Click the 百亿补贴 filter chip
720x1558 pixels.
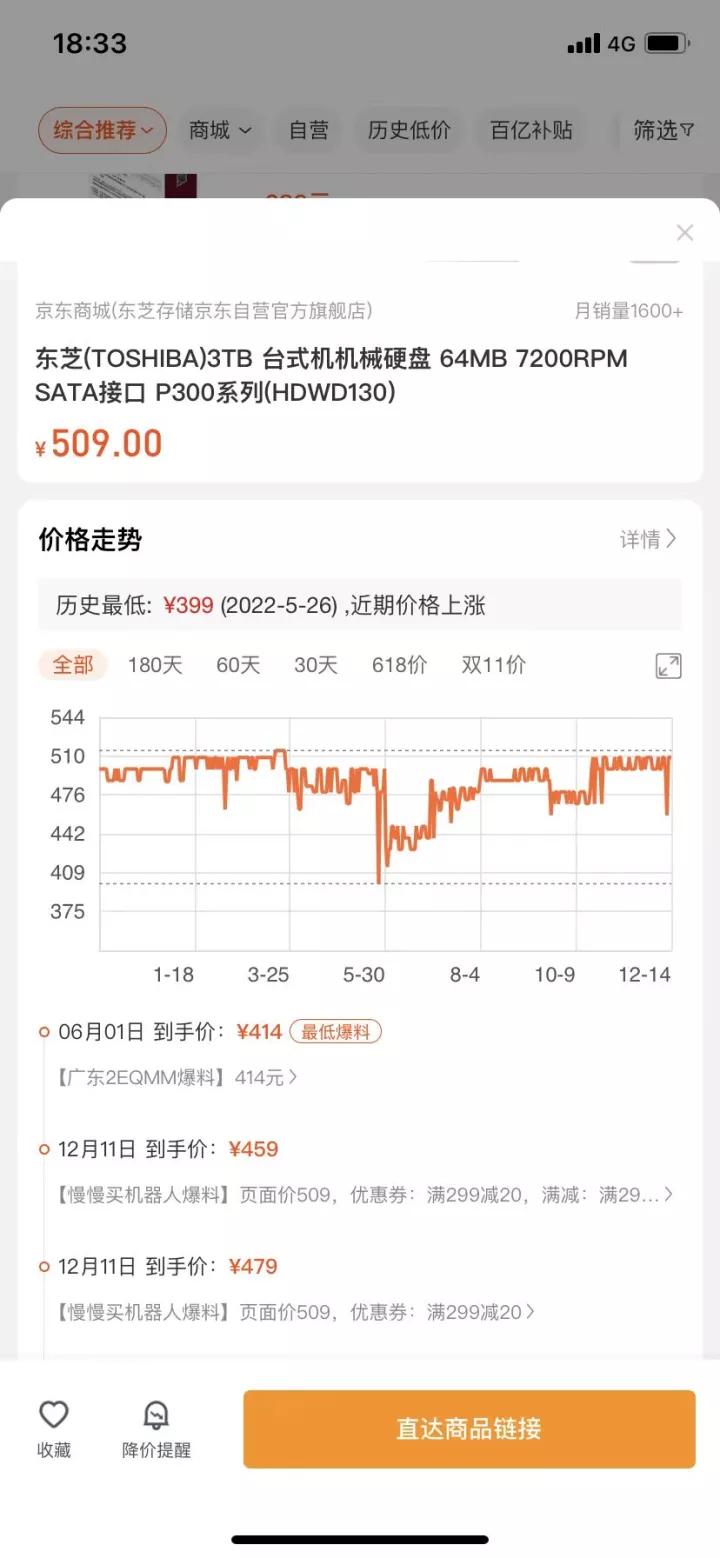(x=530, y=130)
